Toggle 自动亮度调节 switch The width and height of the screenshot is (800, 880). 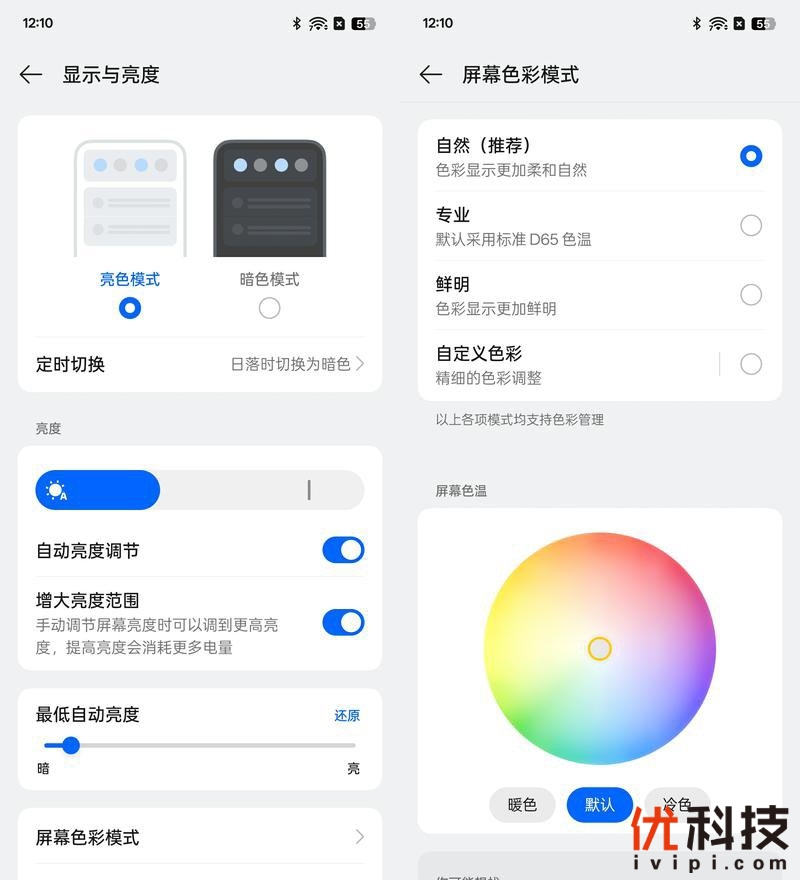(343, 550)
